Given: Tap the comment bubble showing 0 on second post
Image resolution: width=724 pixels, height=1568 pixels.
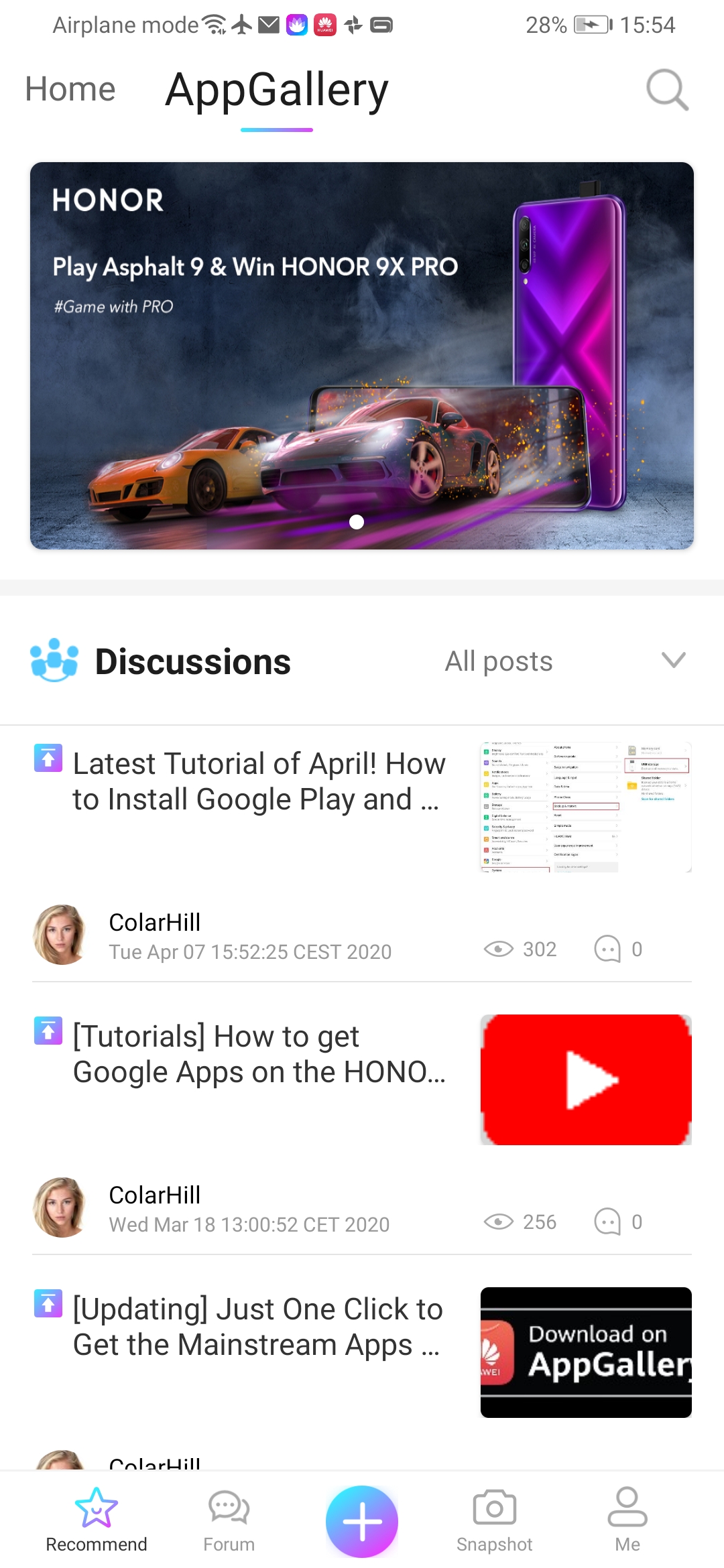Looking at the screenshot, I should point(607,1221).
